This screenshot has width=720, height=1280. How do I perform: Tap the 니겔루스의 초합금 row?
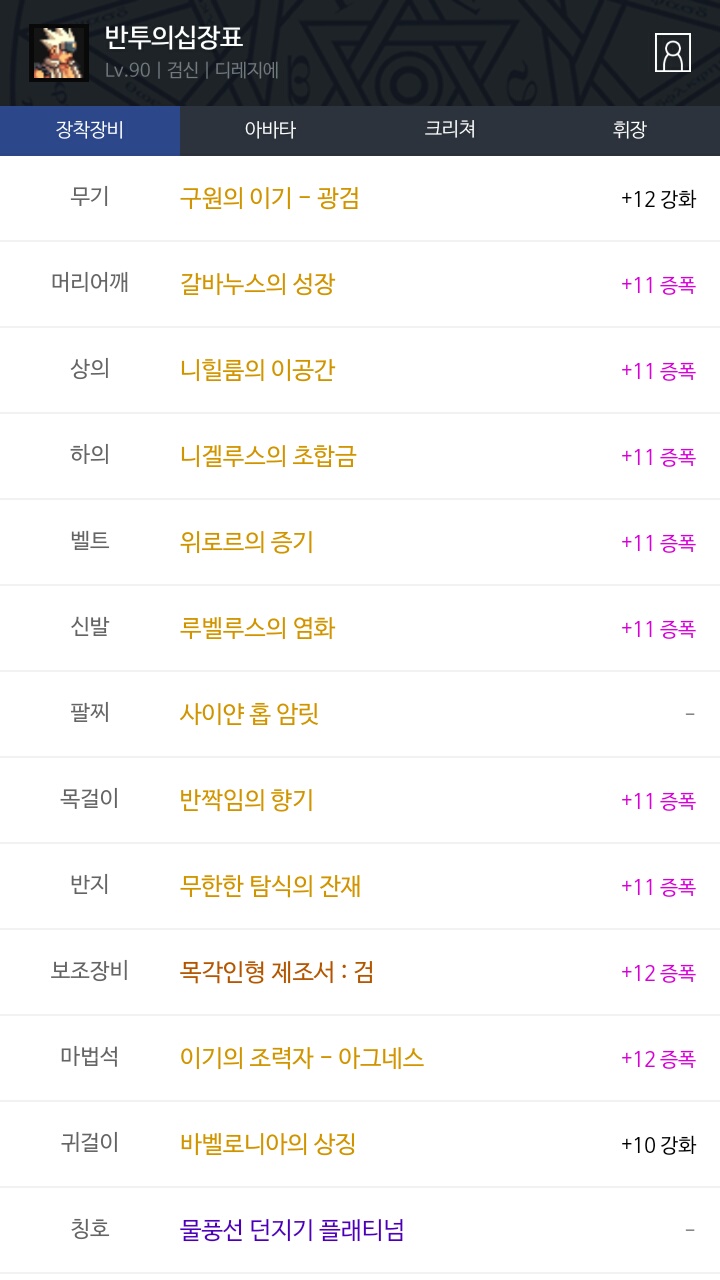tap(268, 456)
